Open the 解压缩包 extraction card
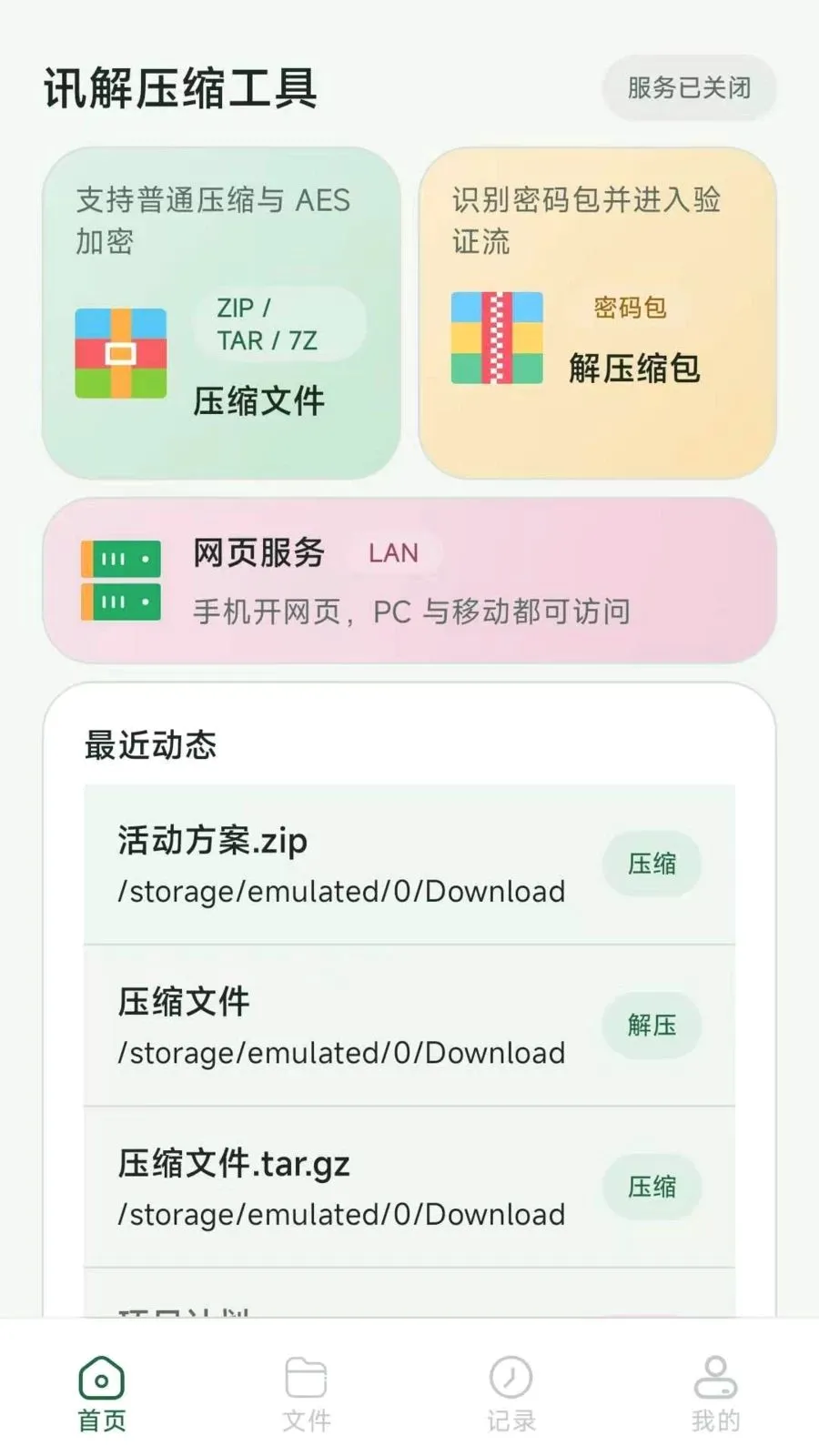The image size is (819, 1456). pyautogui.click(x=597, y=313)
